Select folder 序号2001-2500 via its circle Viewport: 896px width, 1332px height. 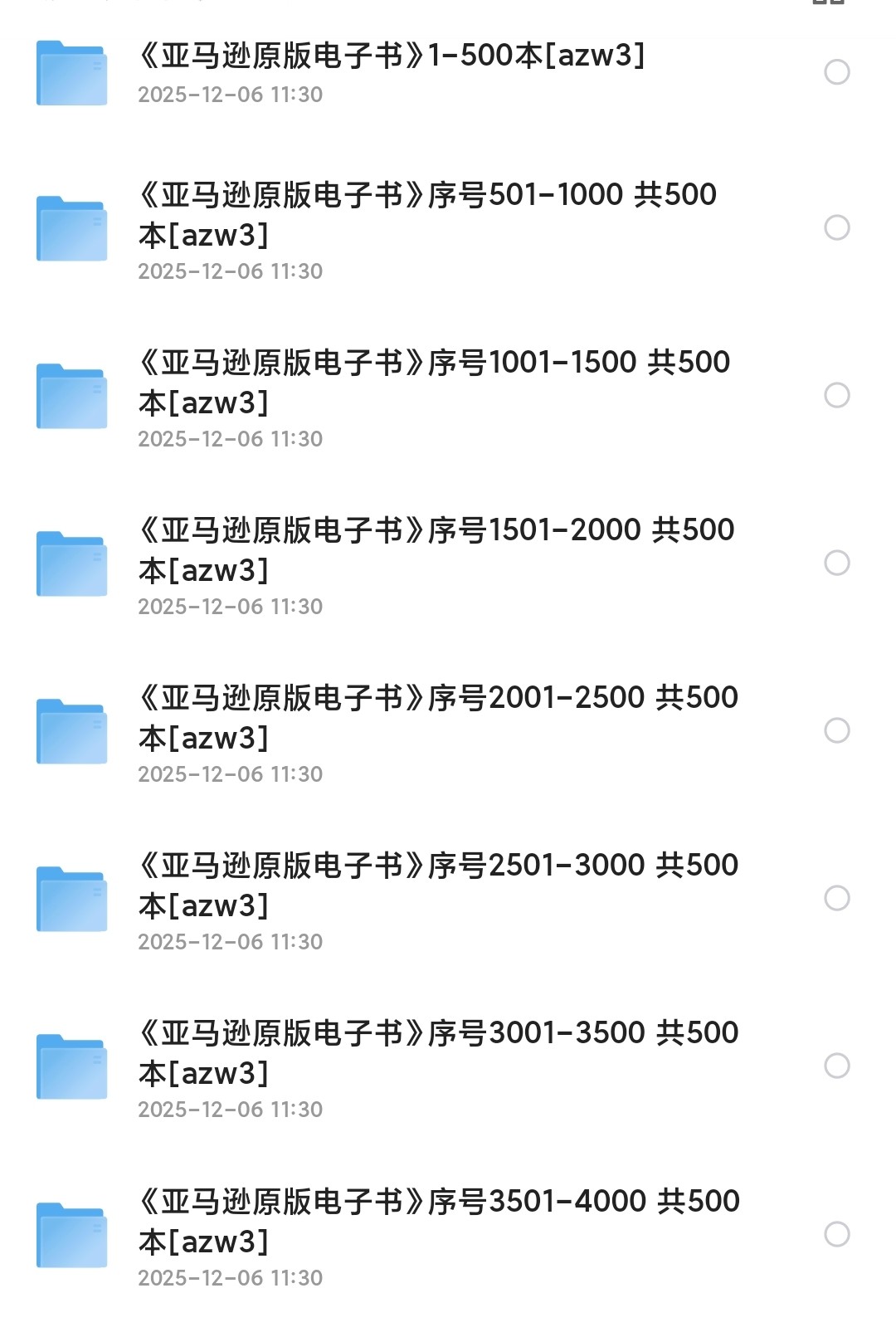[x=836, y=730]
